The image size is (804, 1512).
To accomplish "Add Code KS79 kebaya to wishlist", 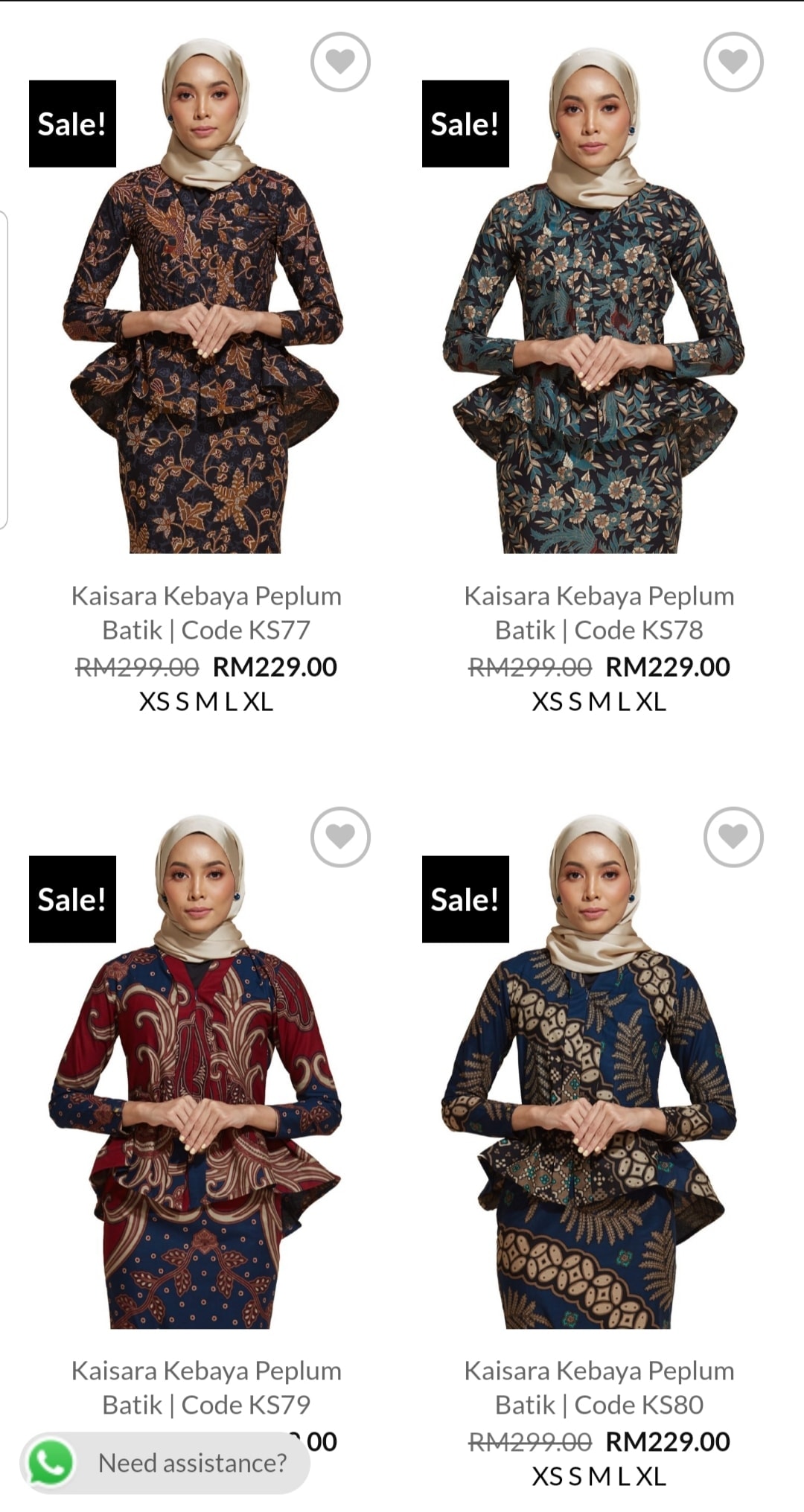I will pos(340,837).
